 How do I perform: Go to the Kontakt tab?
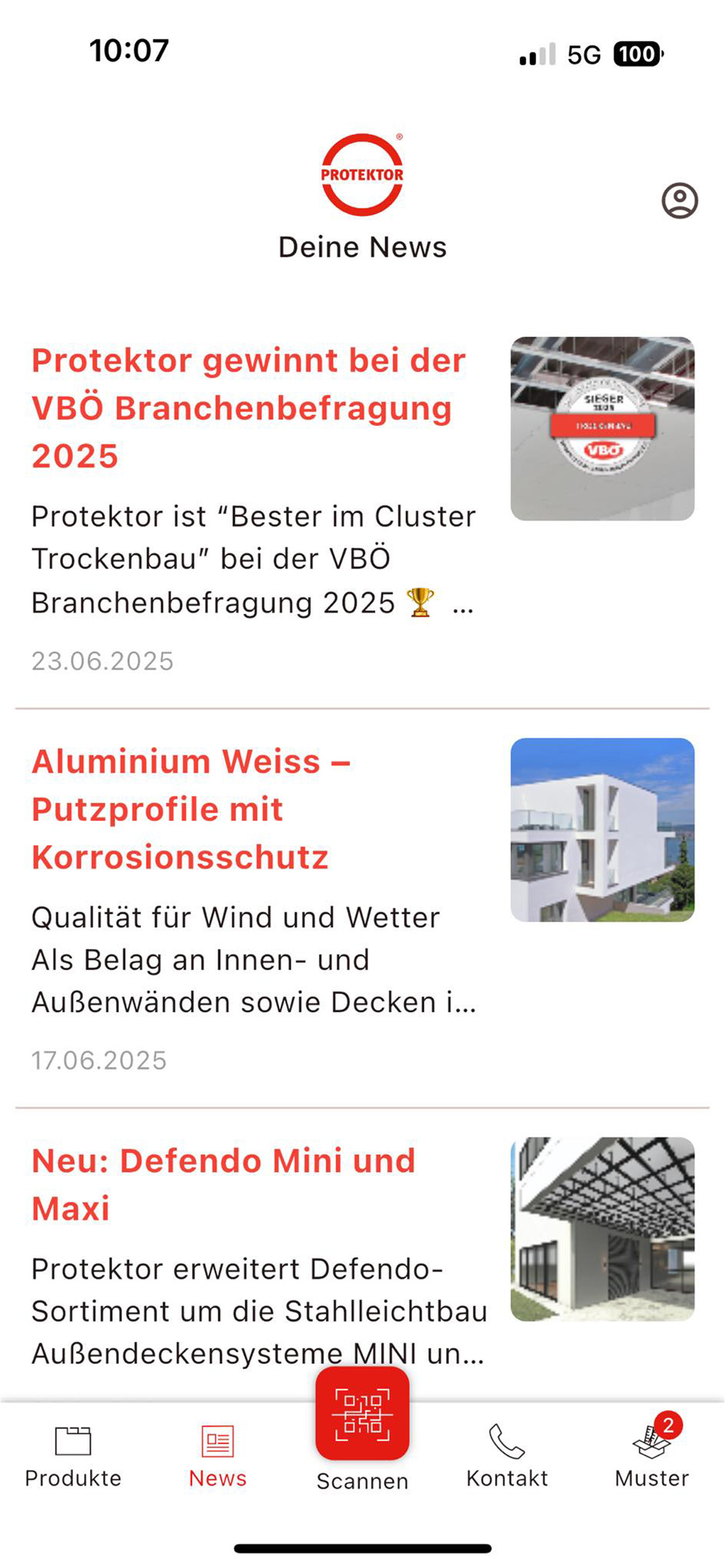click(507, 1457)
